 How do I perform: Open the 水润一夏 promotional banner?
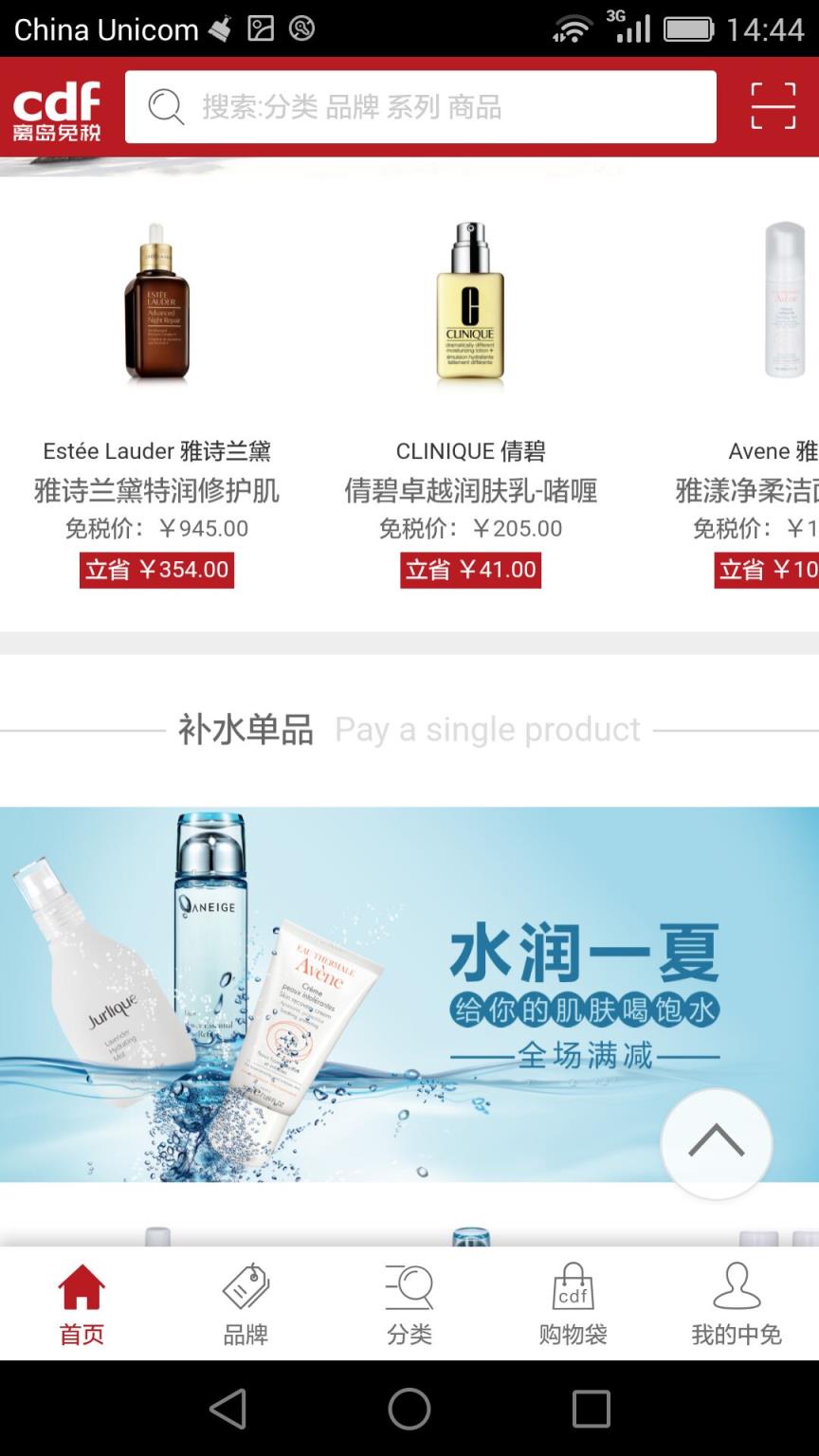(x=409, y=995)
